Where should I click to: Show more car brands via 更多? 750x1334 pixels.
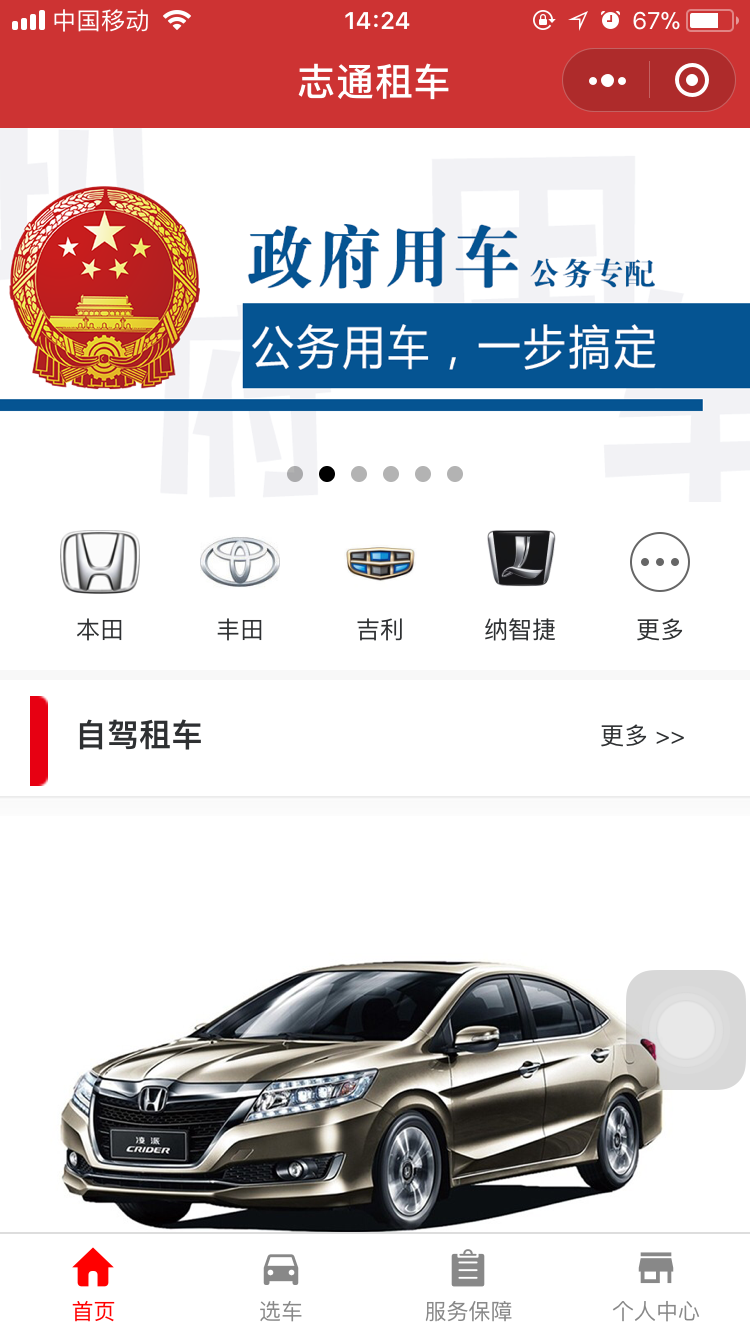(x=660, y=585)
